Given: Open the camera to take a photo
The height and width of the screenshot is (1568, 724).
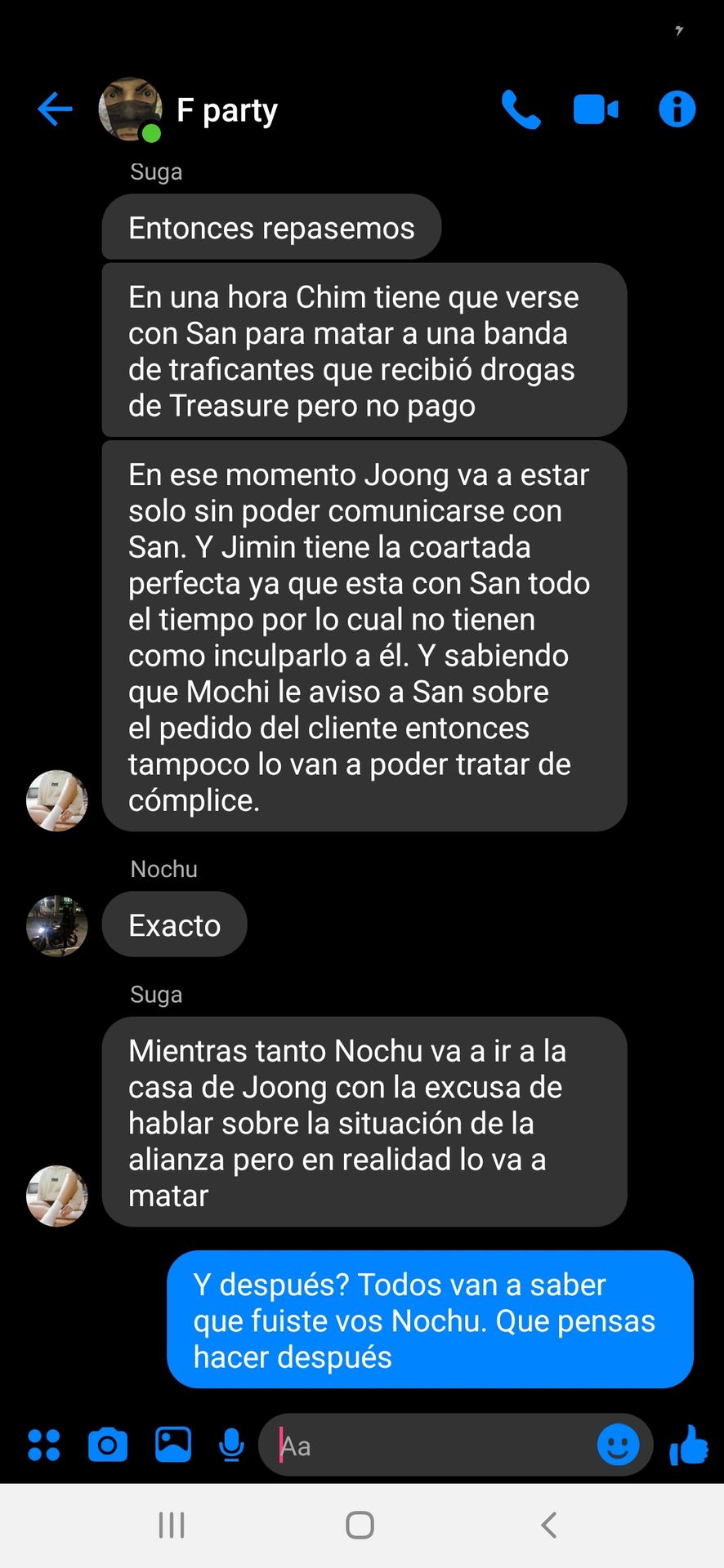Looking at the screenshot, I should [x=108, y=1445].
